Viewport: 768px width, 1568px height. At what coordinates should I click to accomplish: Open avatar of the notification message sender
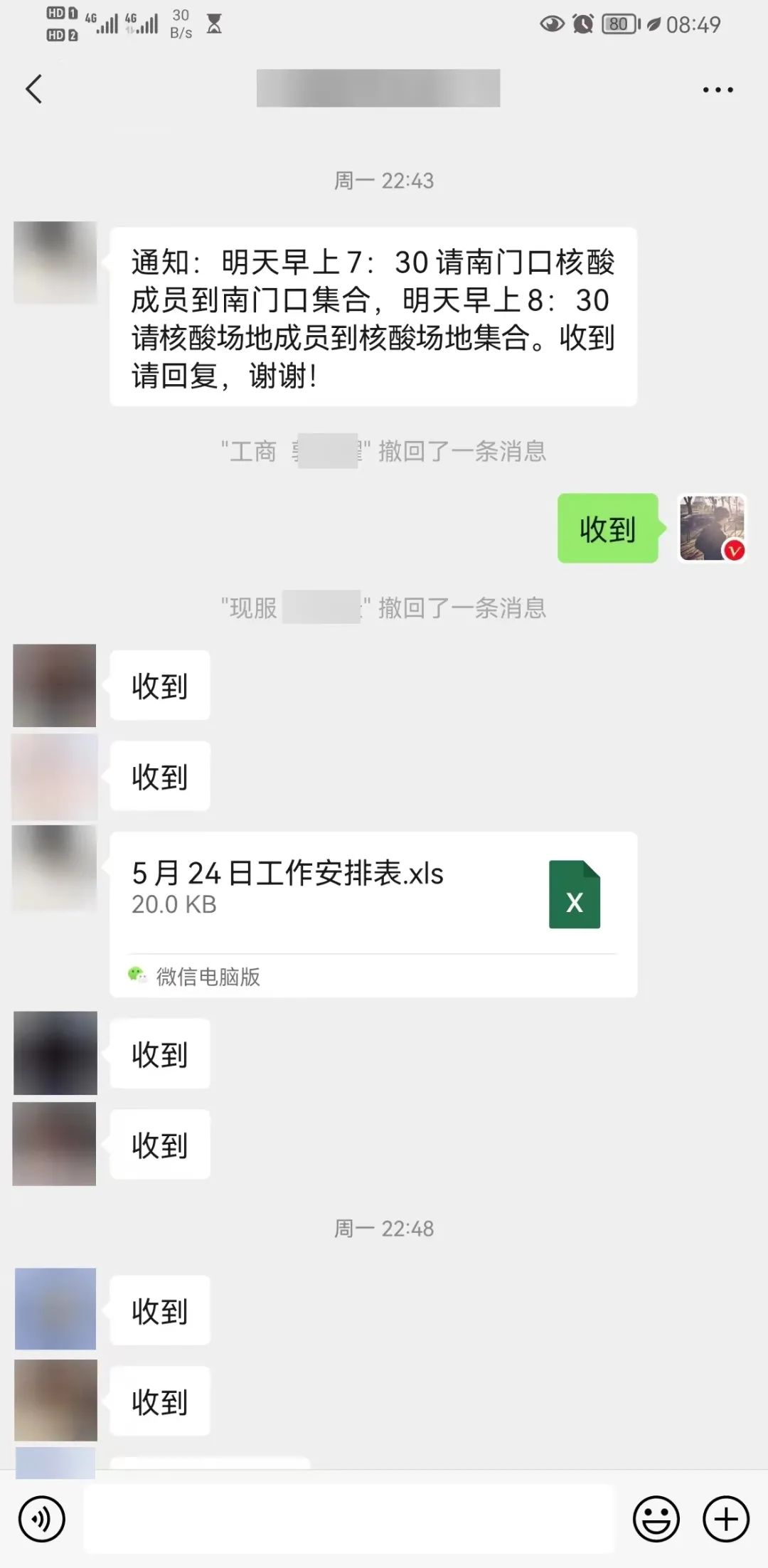point(55,263)
